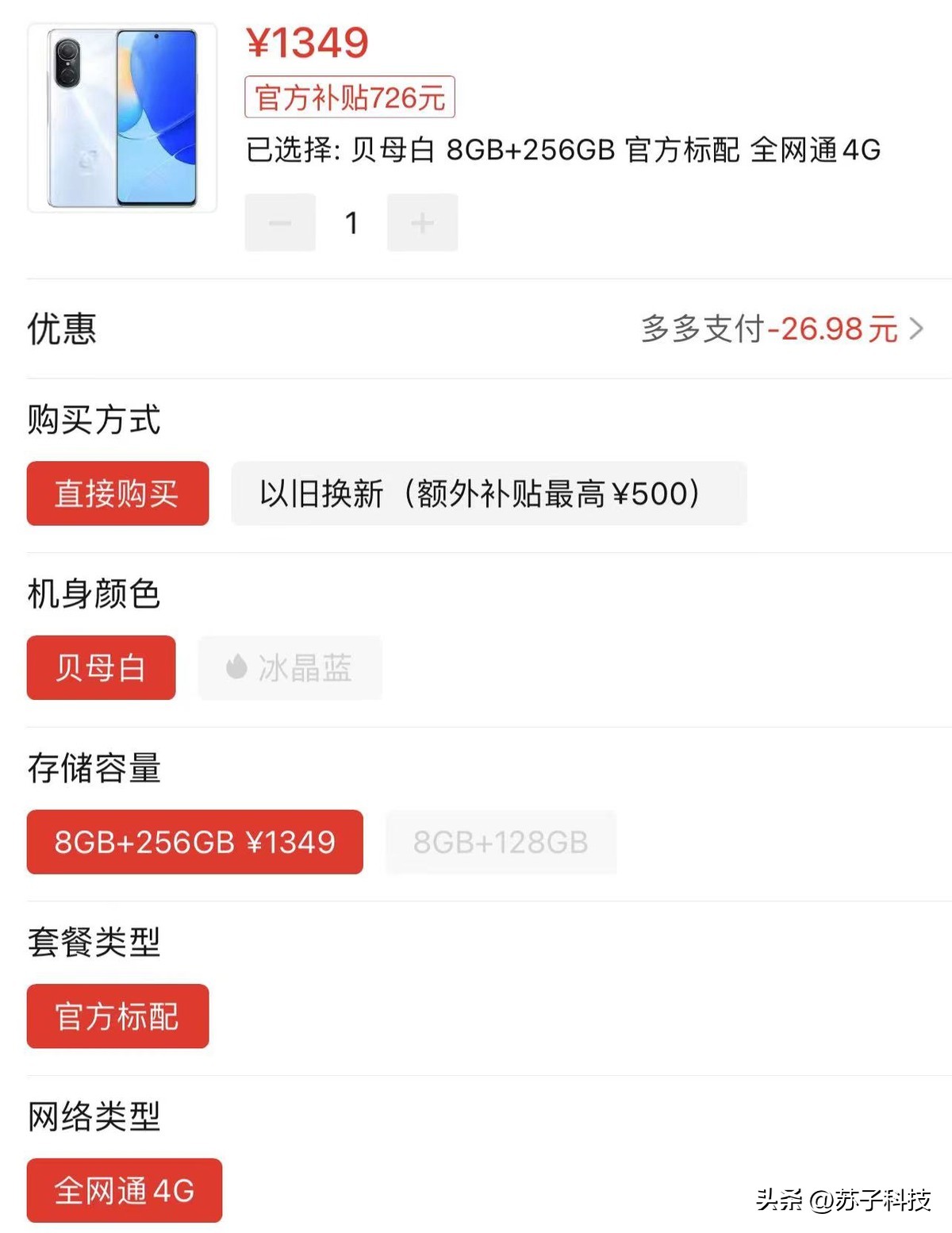Choose 以旧换新 trade-in option

point(488,494)
